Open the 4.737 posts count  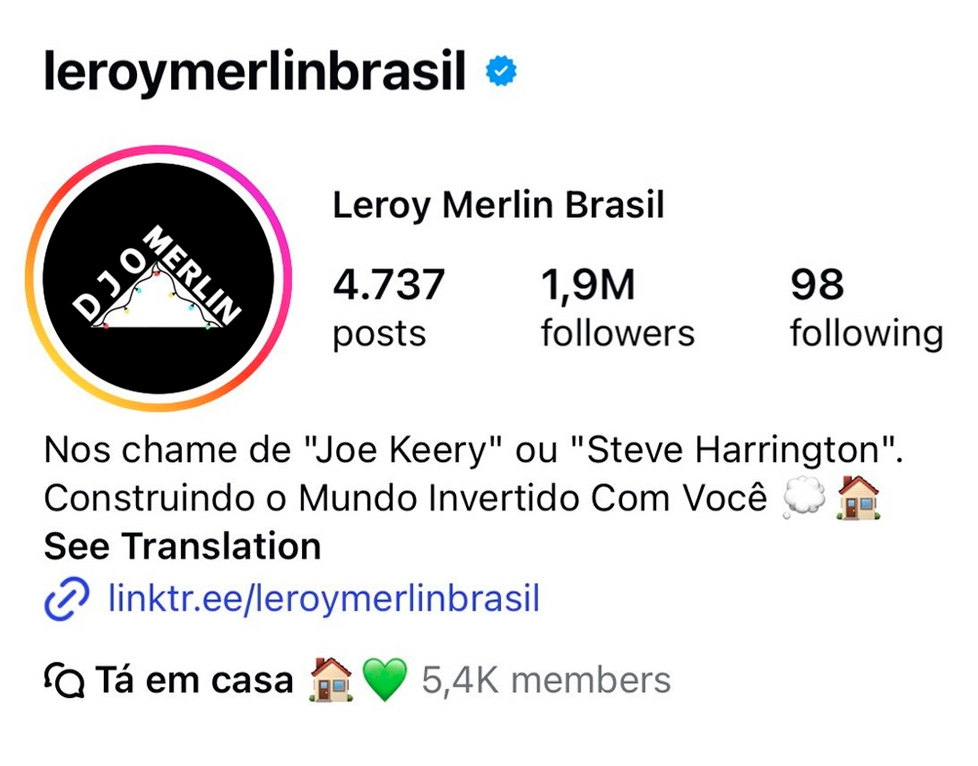[388, 307]
